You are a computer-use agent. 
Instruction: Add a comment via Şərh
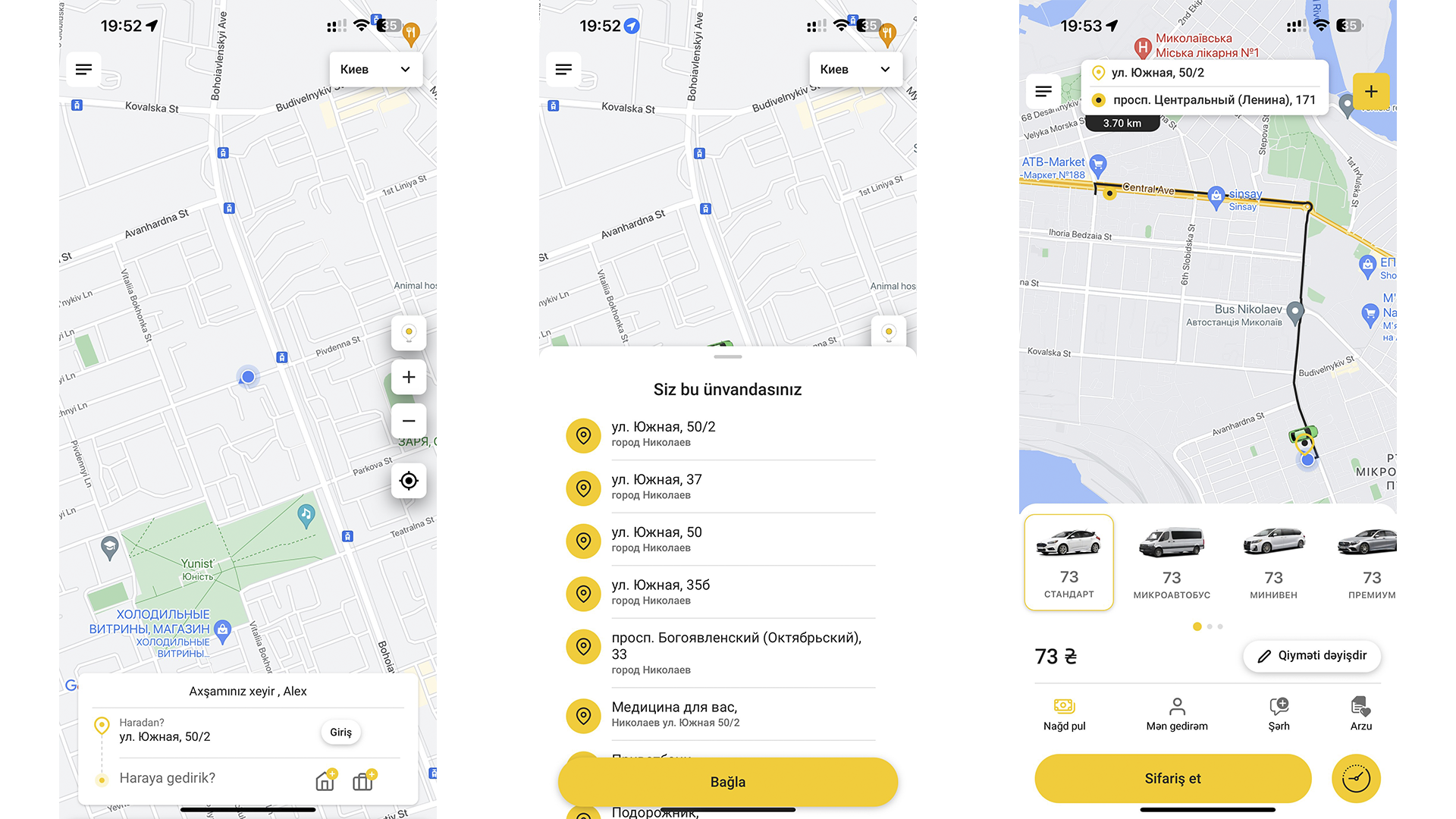click(x=1279, y=714)
